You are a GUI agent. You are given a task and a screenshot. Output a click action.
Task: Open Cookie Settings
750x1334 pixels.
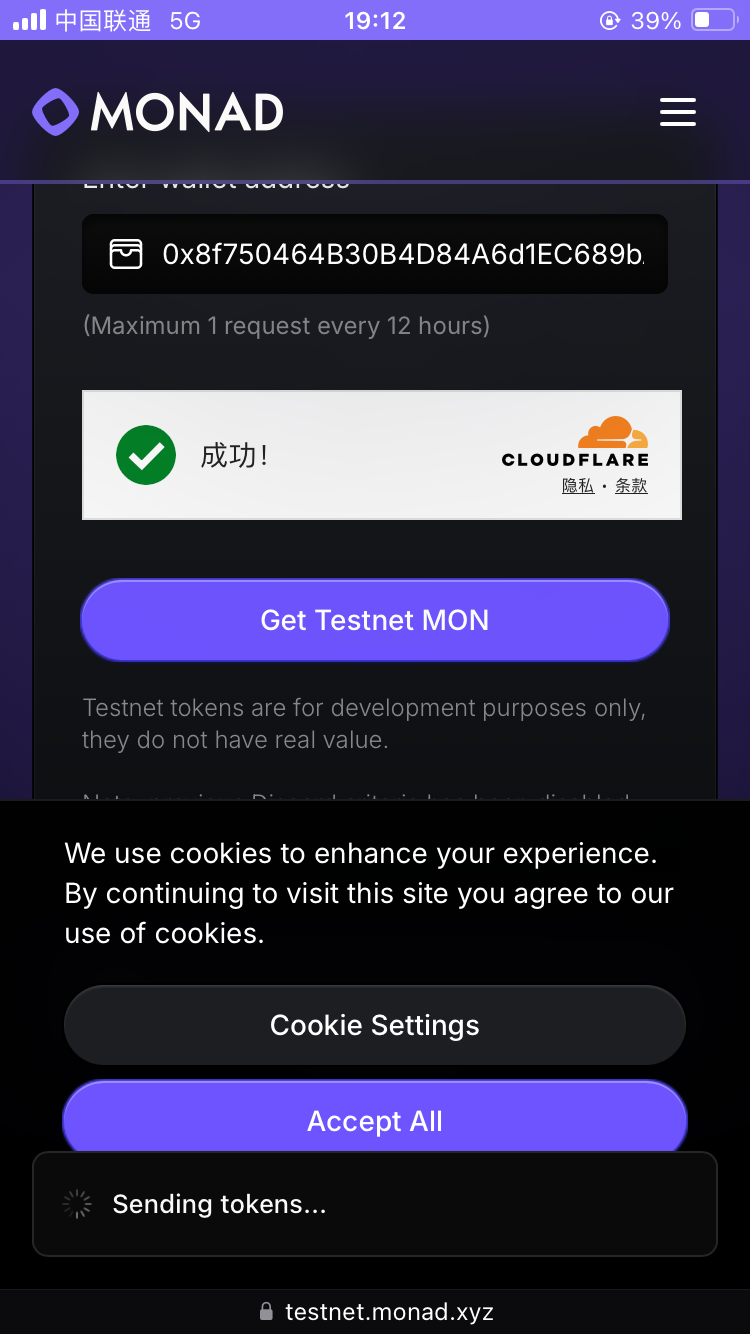(x=375, y=1025)
